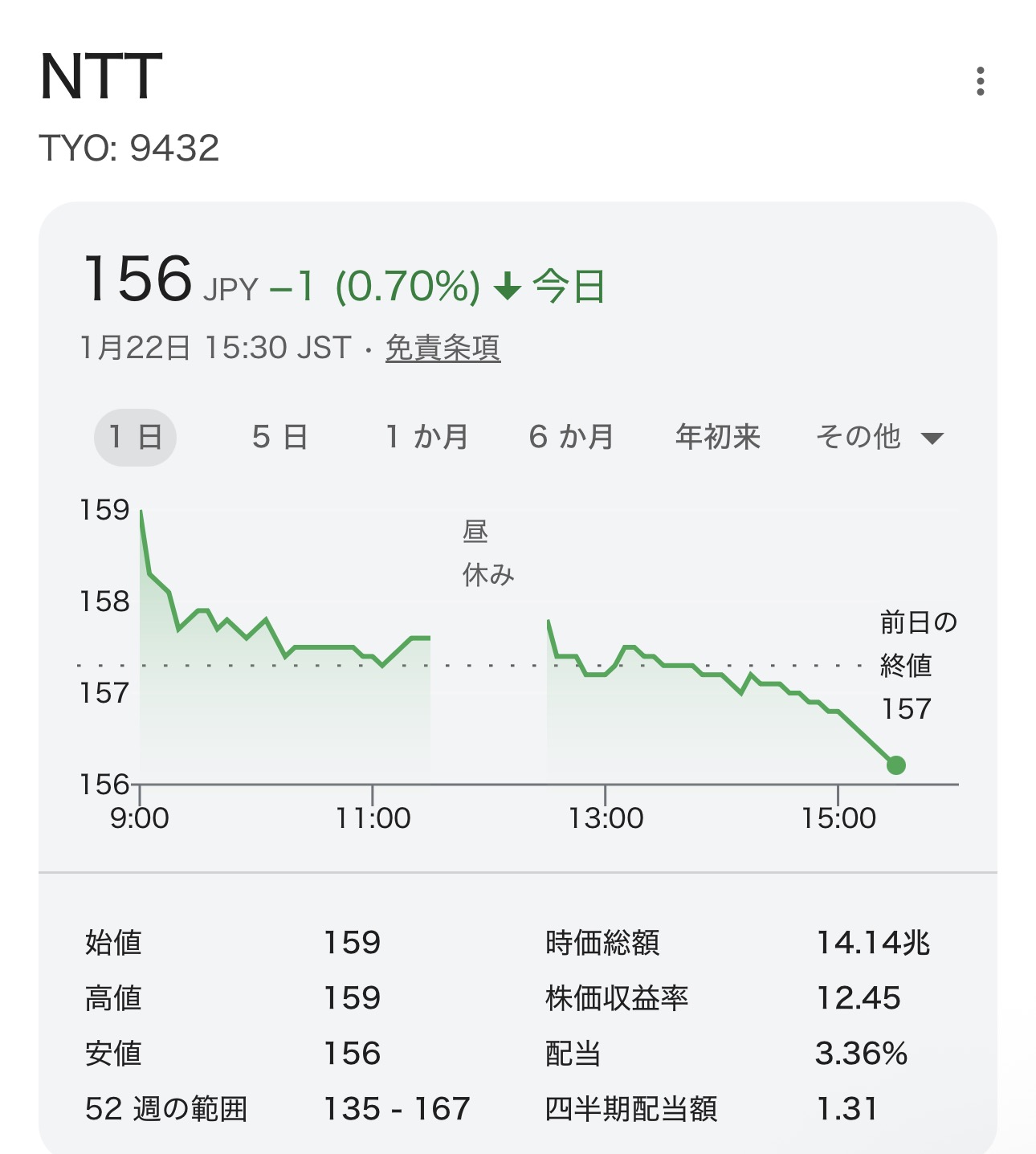Select the 1 日 time range
The width and height of the screenshot is (1036, 1154).
click(135, 438)
